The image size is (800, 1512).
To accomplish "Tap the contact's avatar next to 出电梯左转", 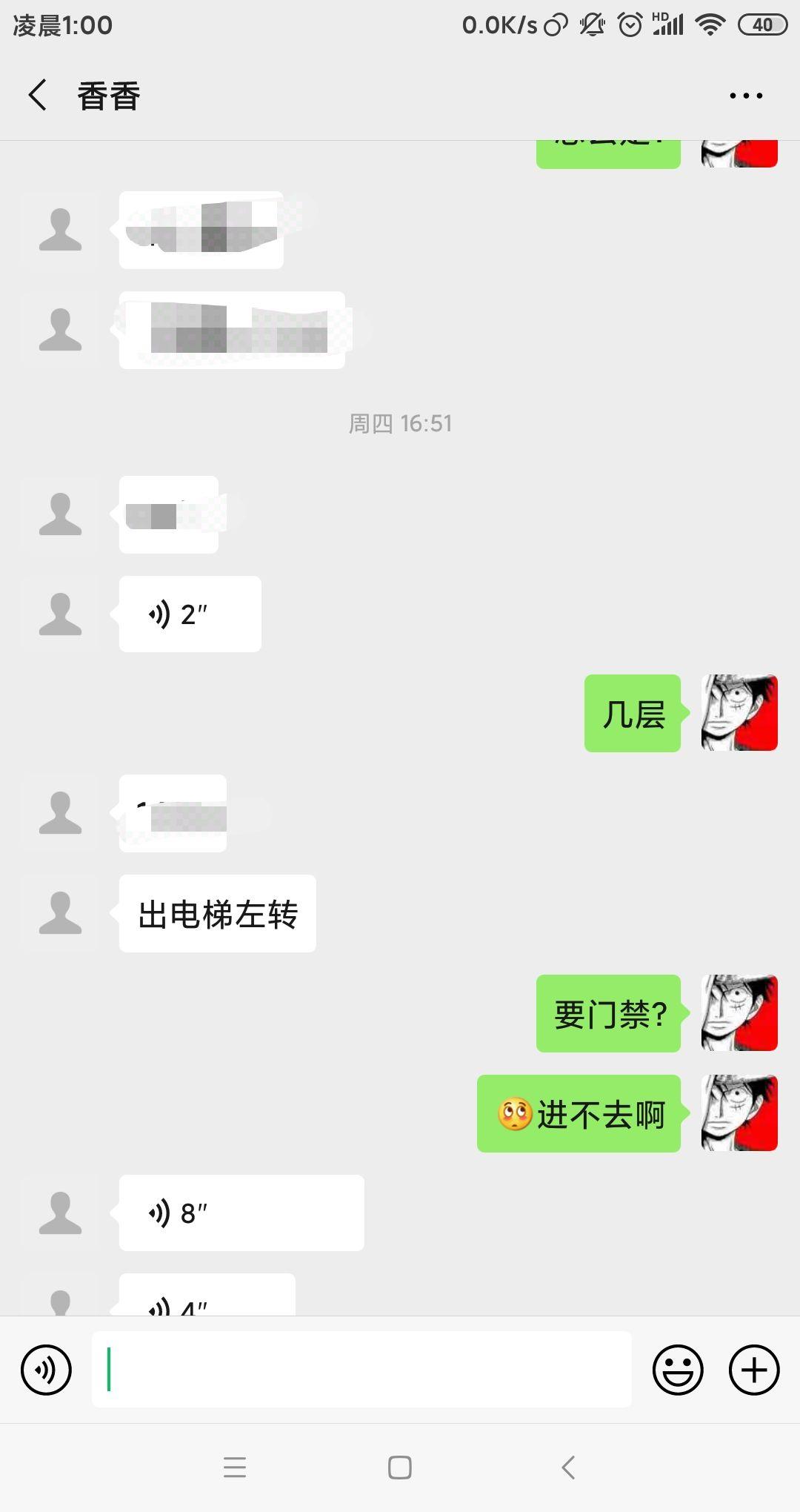I will [61, 914].
